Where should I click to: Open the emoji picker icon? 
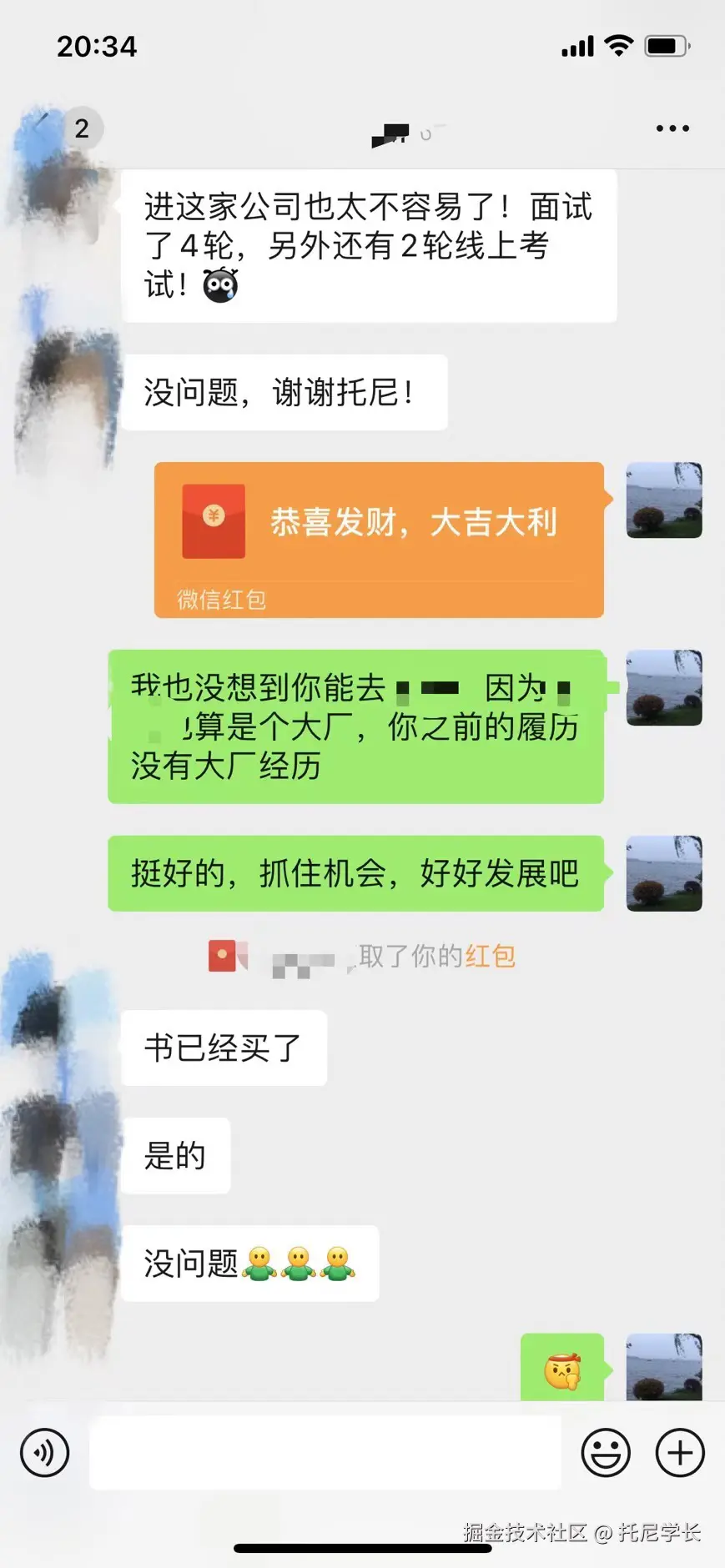pyautogui.click(x=607, y=1452)
